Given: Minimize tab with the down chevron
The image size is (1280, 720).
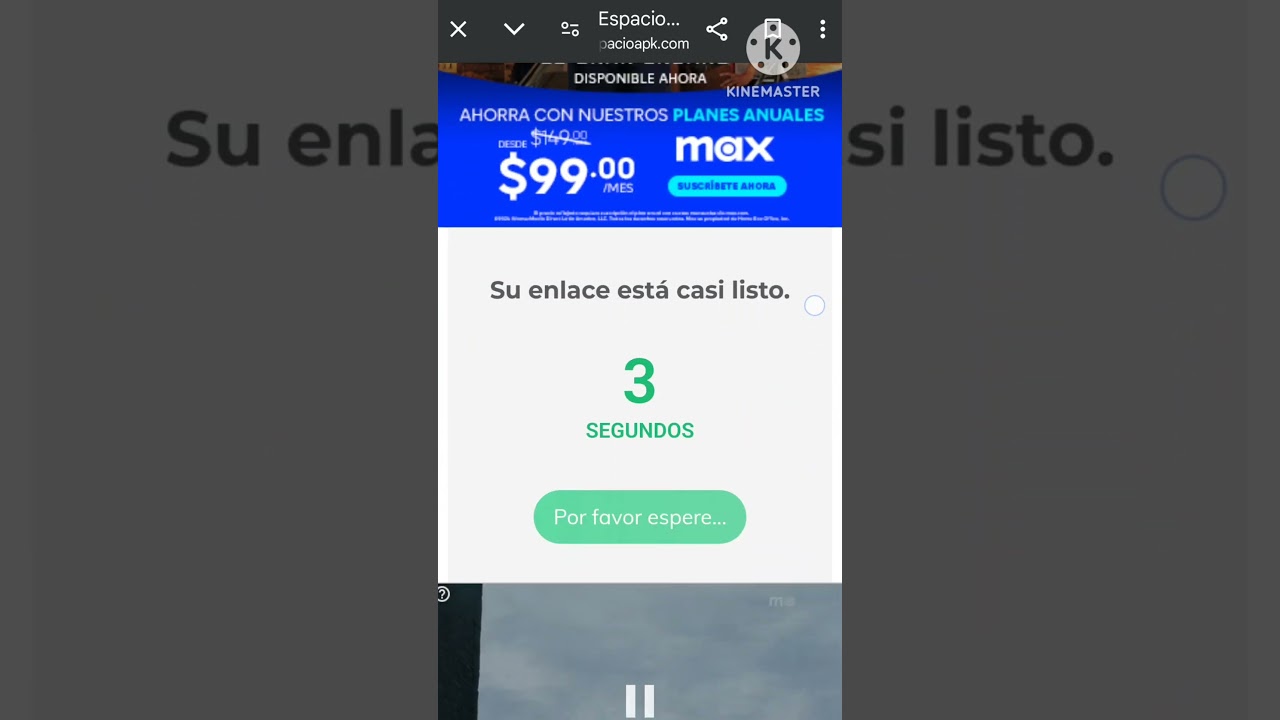Looking at the screenshot, I should click(514, 30).
